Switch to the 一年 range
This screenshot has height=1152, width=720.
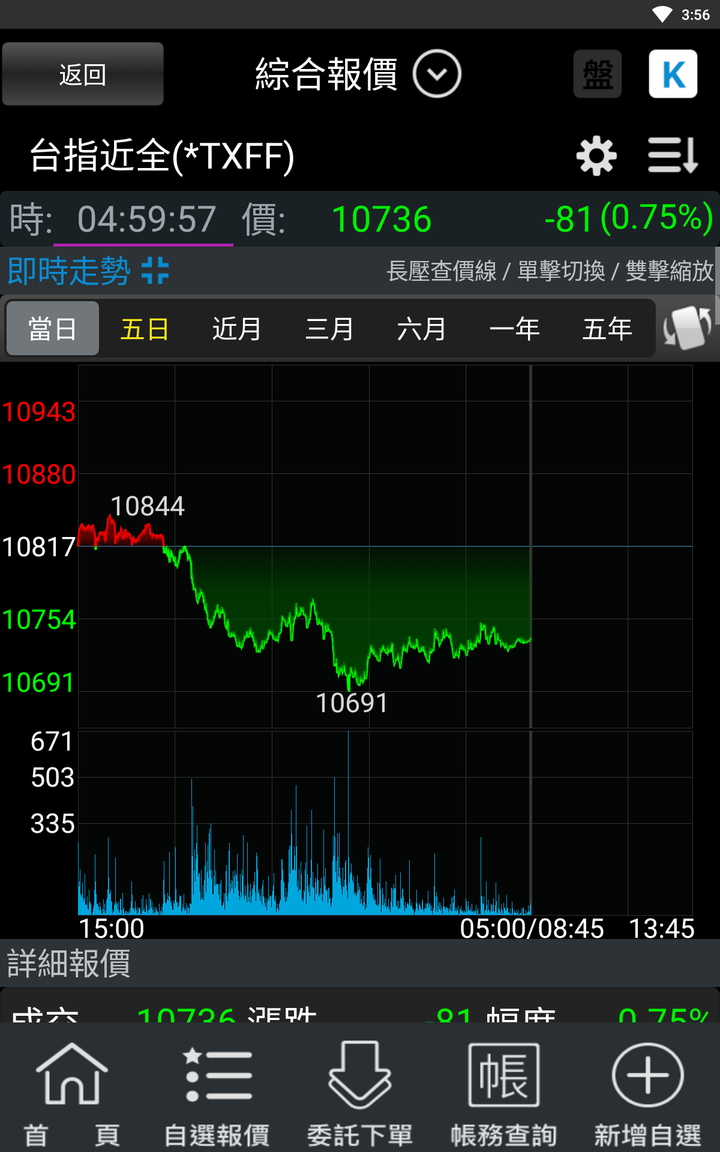514,328
